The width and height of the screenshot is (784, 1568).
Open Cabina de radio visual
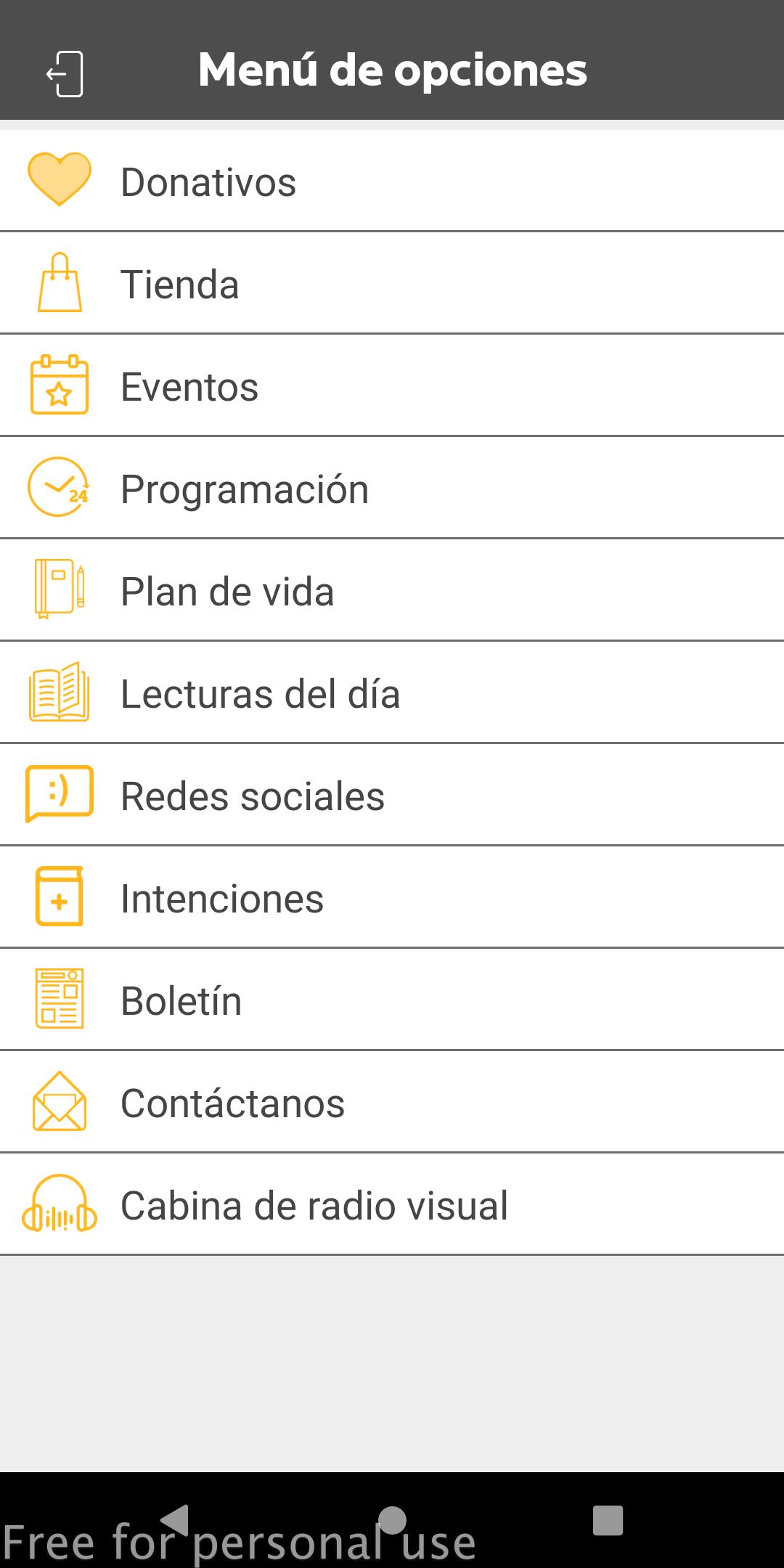[392, 1204]
